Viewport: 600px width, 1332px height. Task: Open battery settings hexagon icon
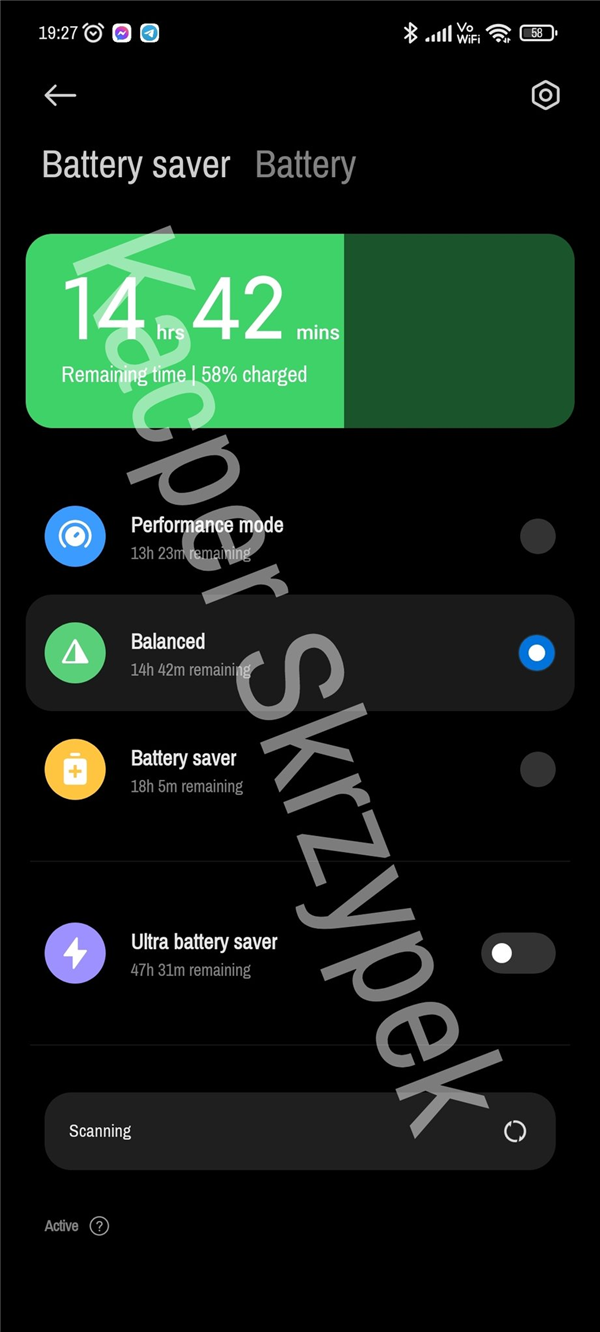pos(545,96)
